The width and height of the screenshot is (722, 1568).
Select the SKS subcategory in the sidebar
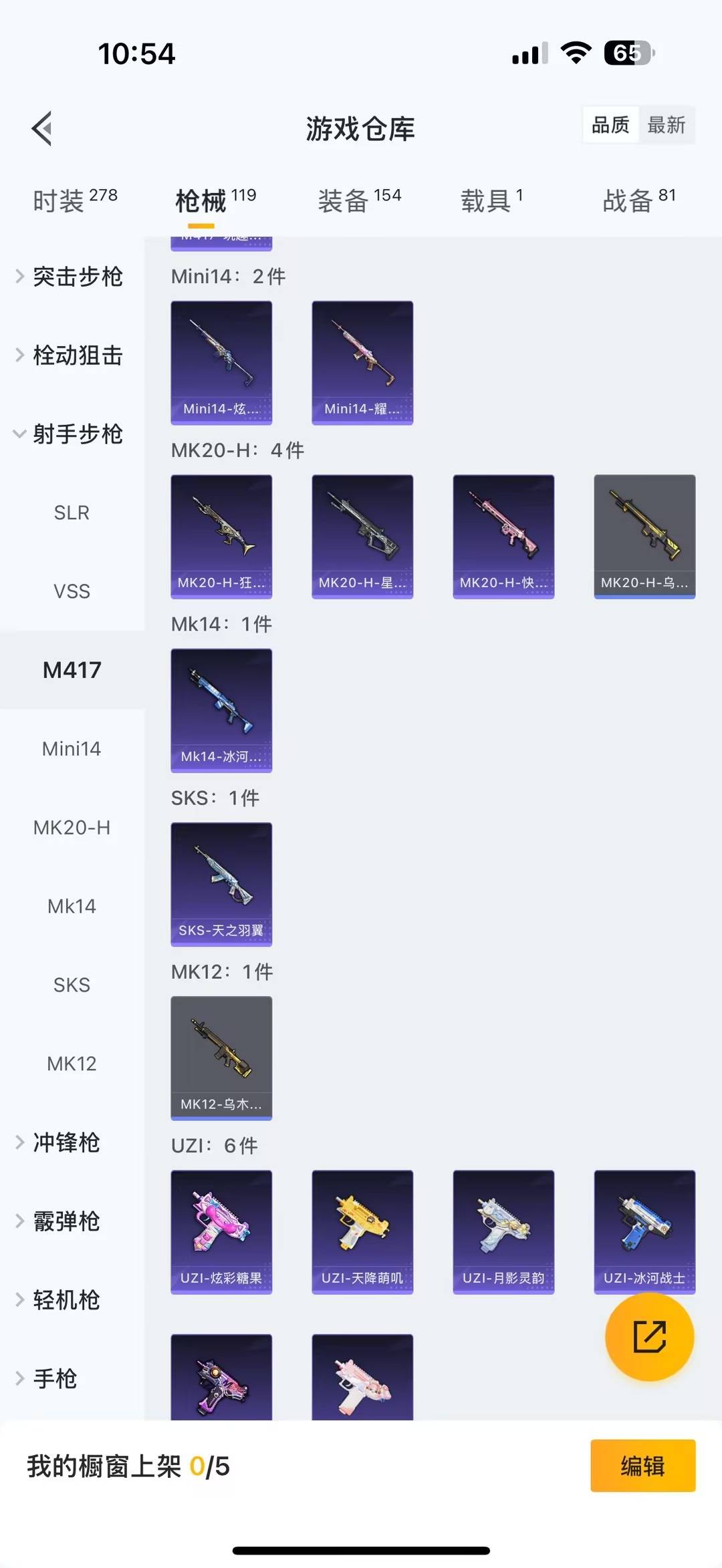[72, 984]
